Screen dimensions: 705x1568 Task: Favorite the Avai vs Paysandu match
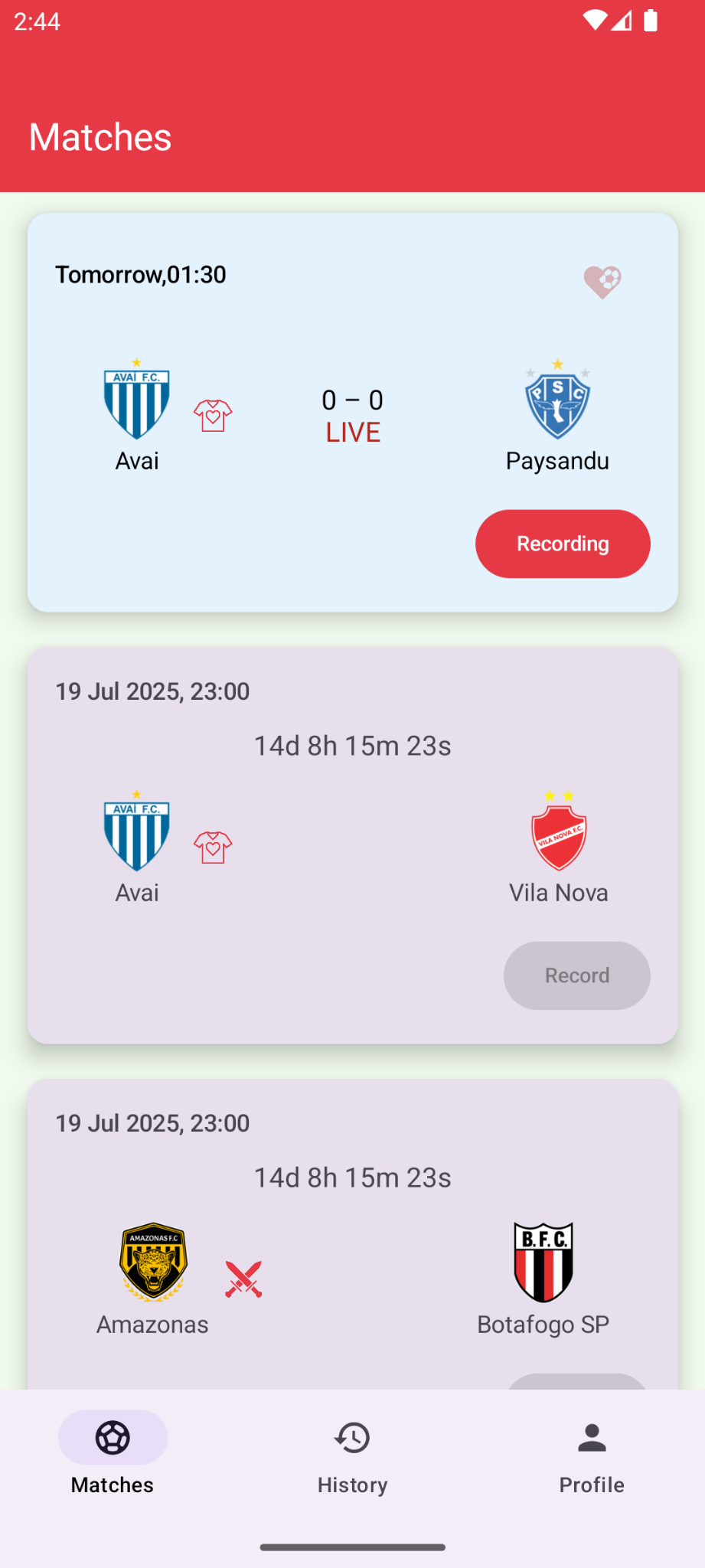pyautogui.click(x=602, y=282)
